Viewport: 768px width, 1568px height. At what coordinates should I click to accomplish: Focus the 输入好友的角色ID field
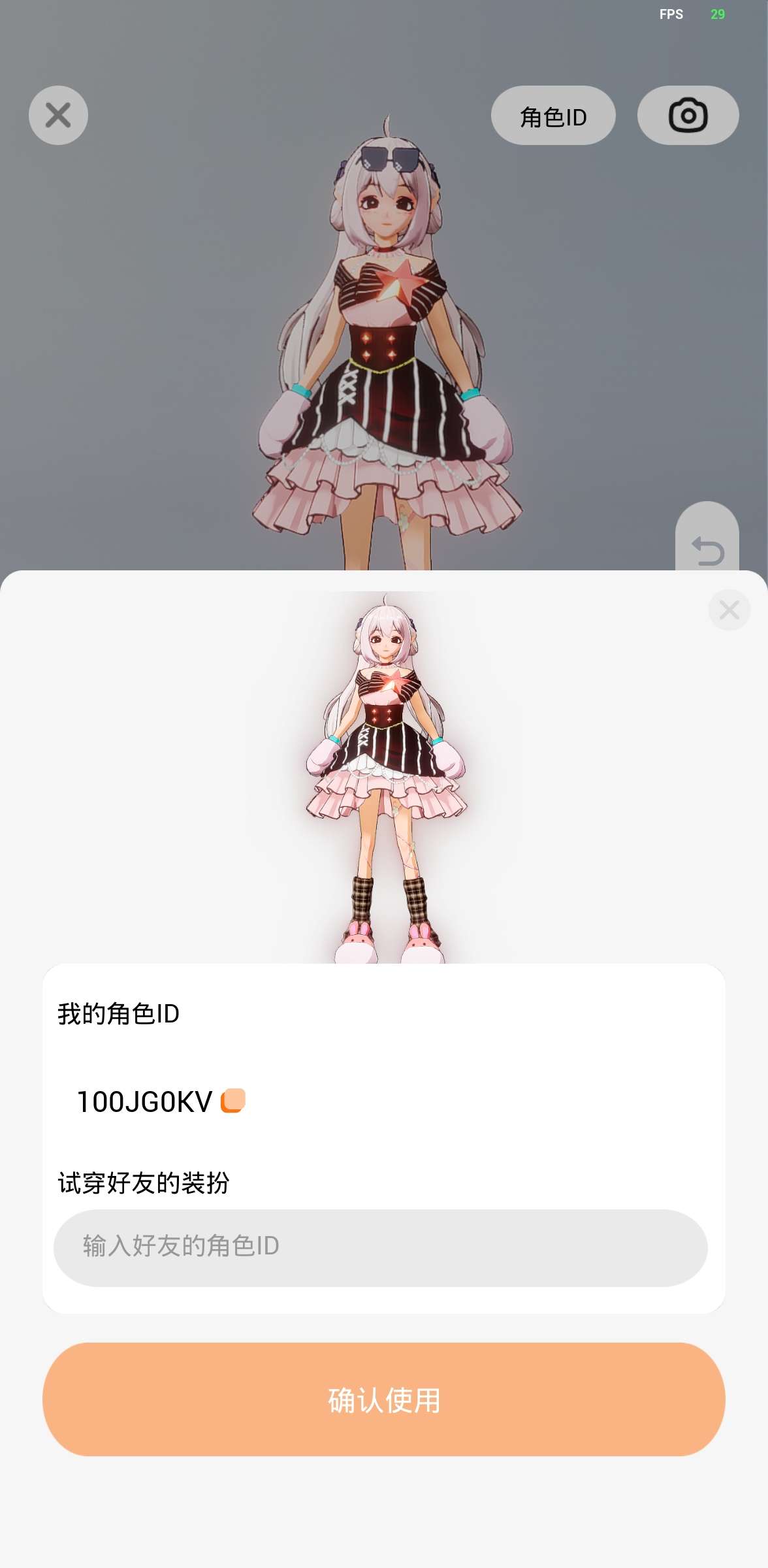point(380,1248)
